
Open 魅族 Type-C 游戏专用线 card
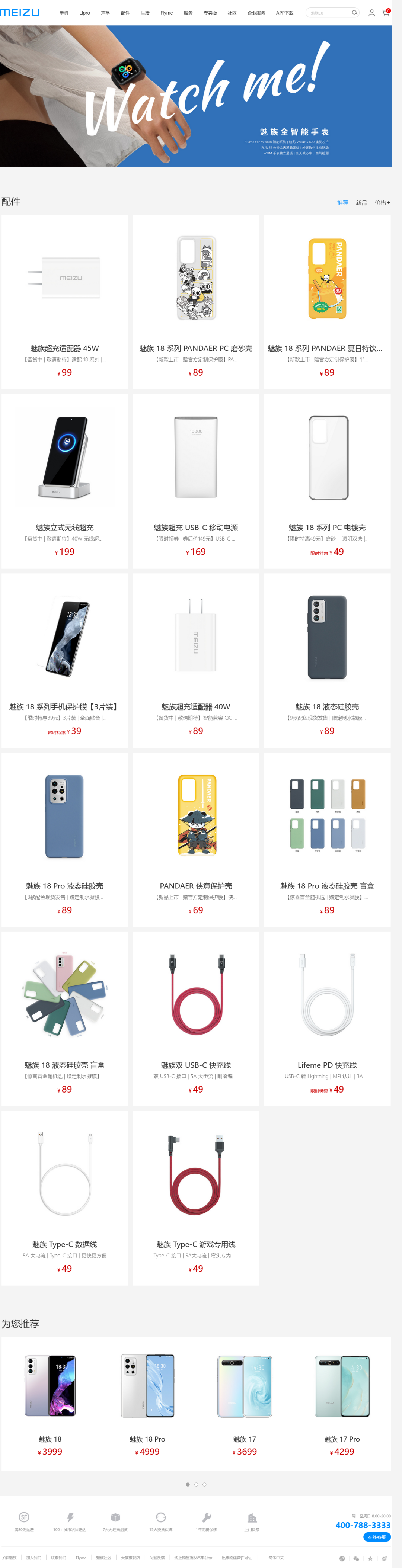(x=195, y=1197)
